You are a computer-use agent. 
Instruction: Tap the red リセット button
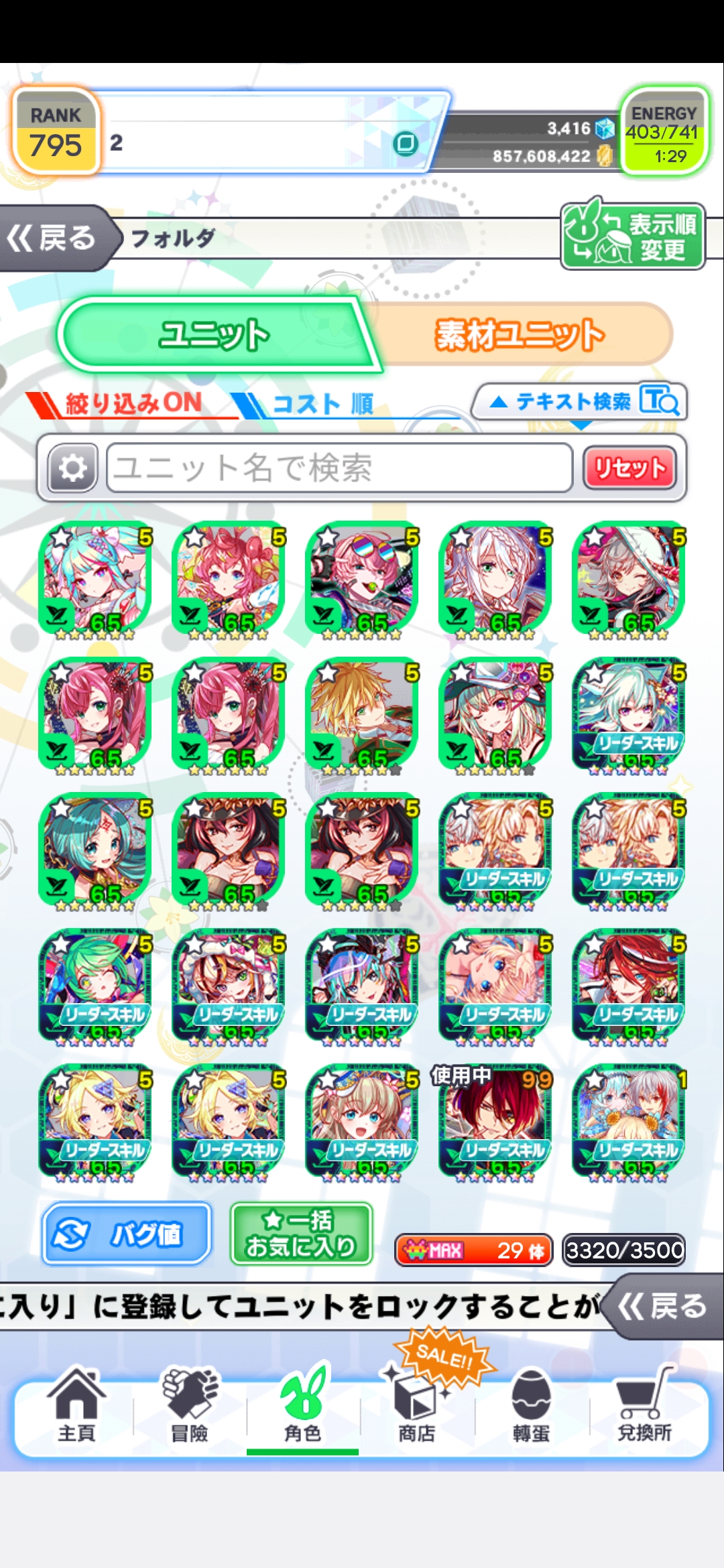click(630, 468)
